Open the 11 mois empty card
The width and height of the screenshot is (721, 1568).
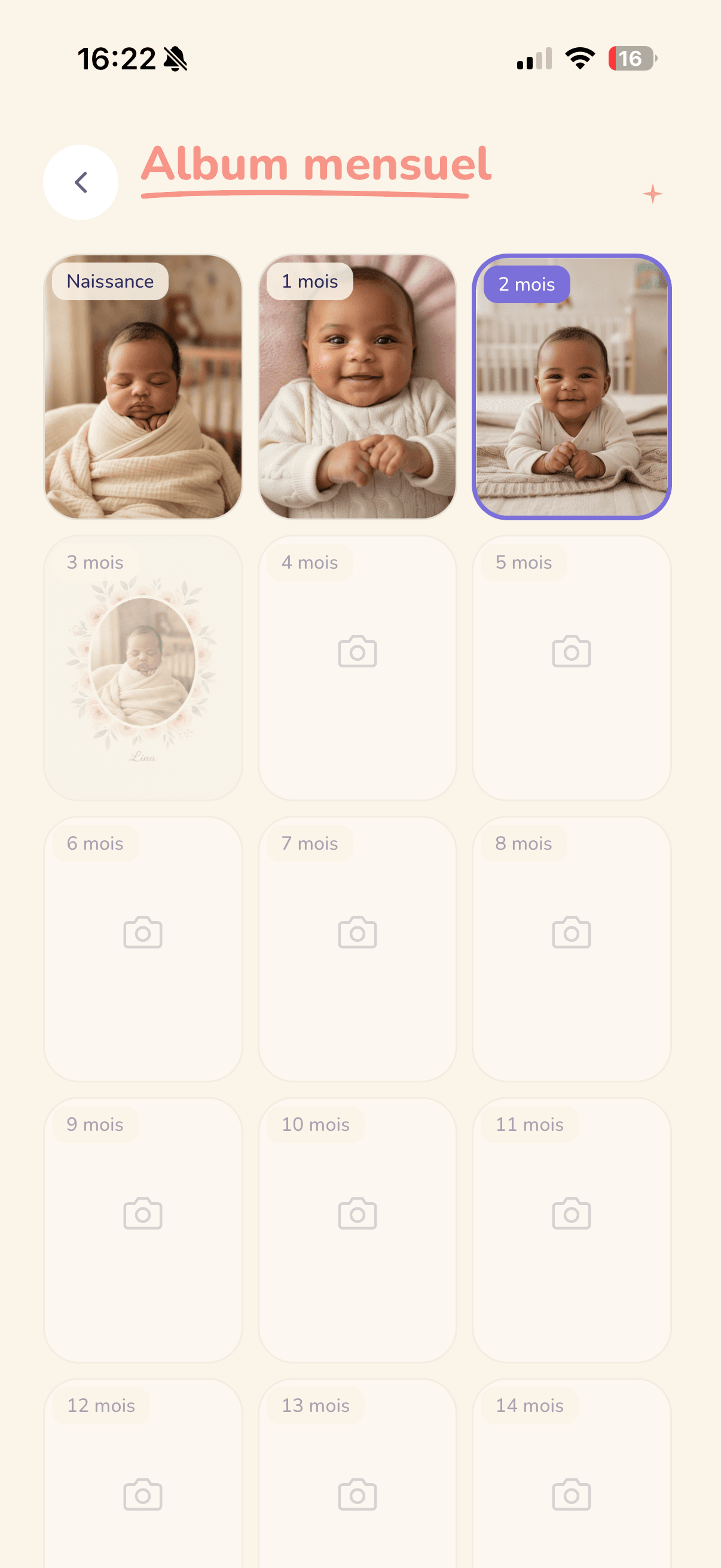click(x=572, y=1230)
